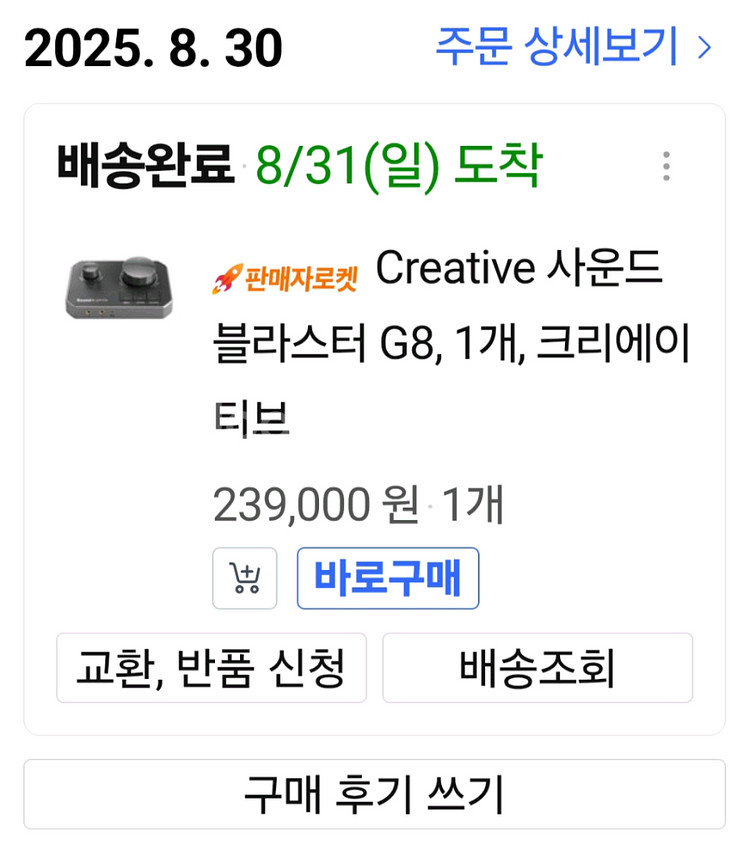The width and height of the screenshot is (750, 851).
Task: Request 교환, 반품 신청 for this order
Action: click(x=211, y=668)
